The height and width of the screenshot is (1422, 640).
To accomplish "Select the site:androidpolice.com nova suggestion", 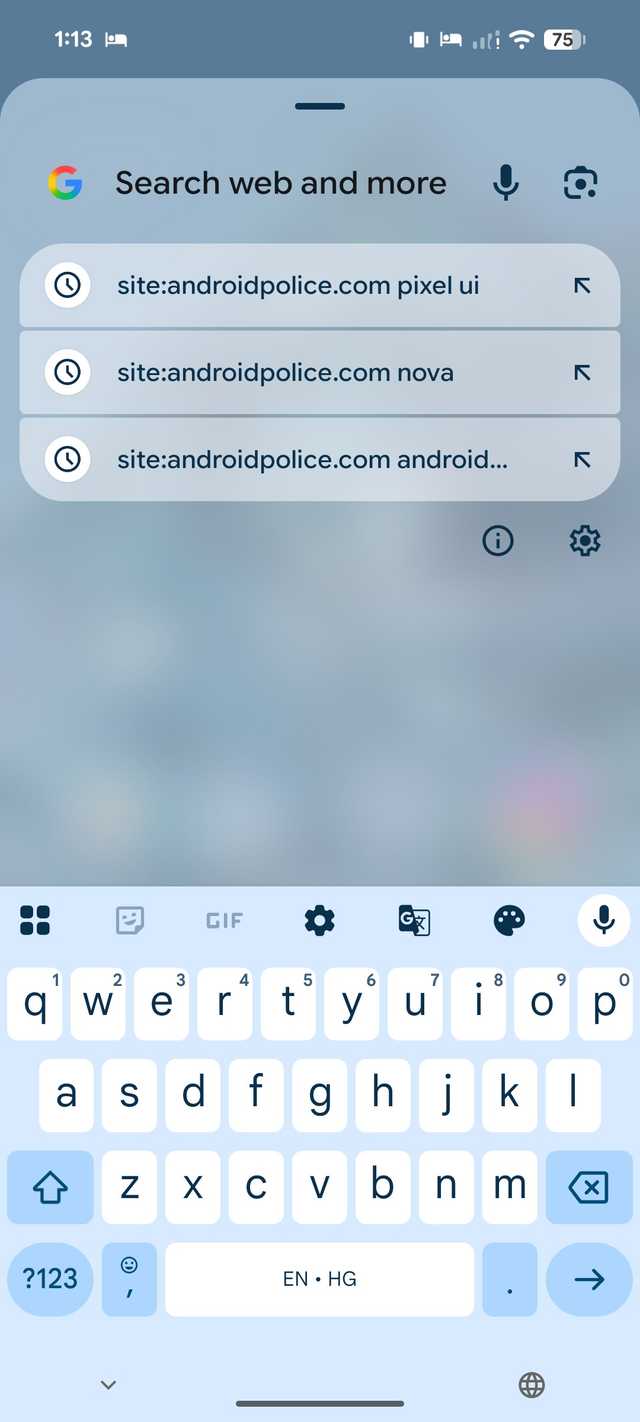I will (x=285, y=373).
